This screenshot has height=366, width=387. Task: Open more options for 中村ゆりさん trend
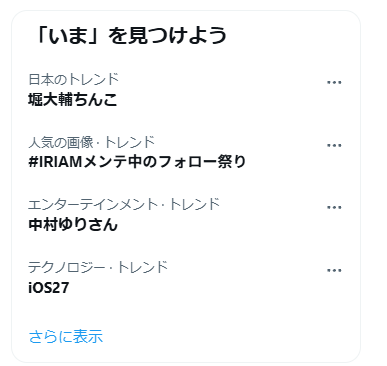[x=334, y=207]
